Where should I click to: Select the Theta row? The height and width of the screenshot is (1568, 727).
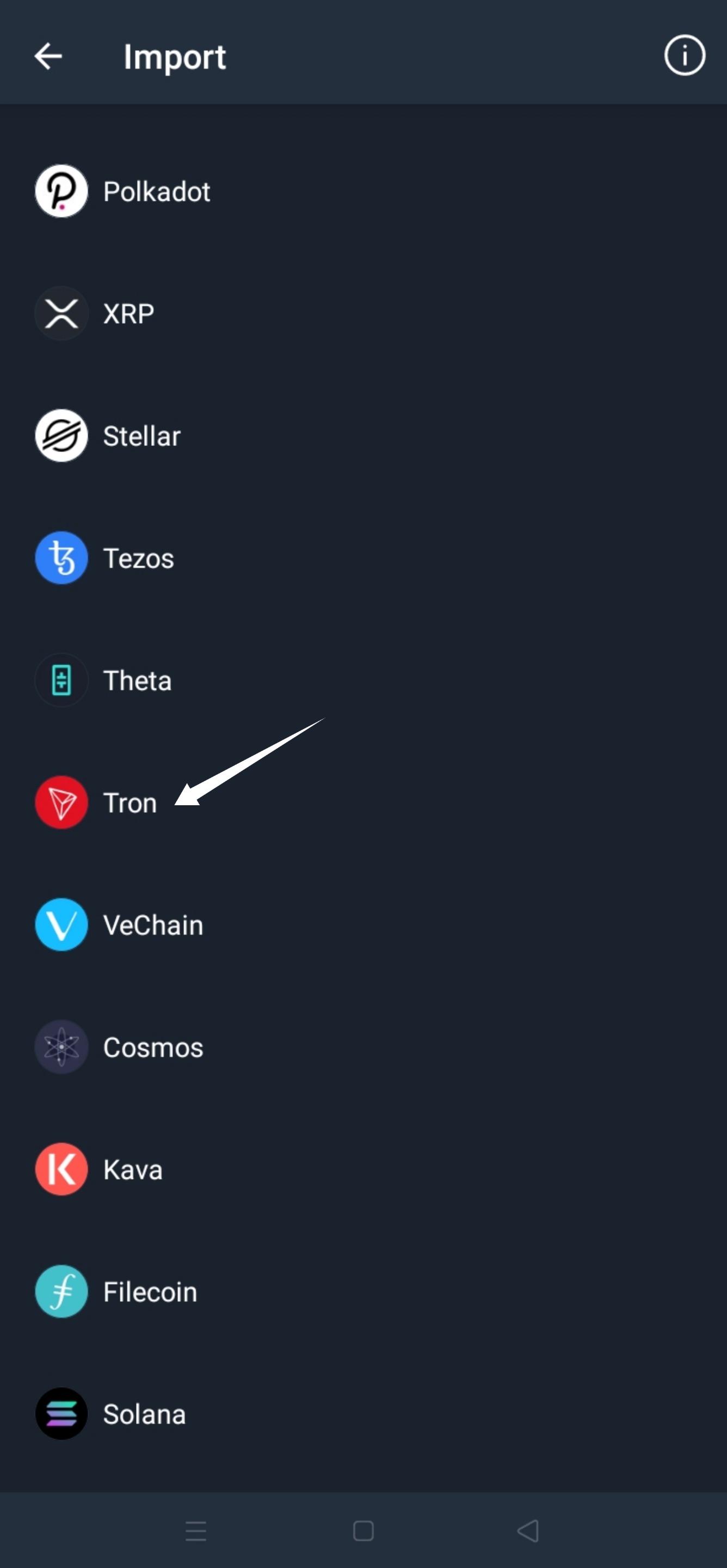pyautogui.click(x=363, y=680)
